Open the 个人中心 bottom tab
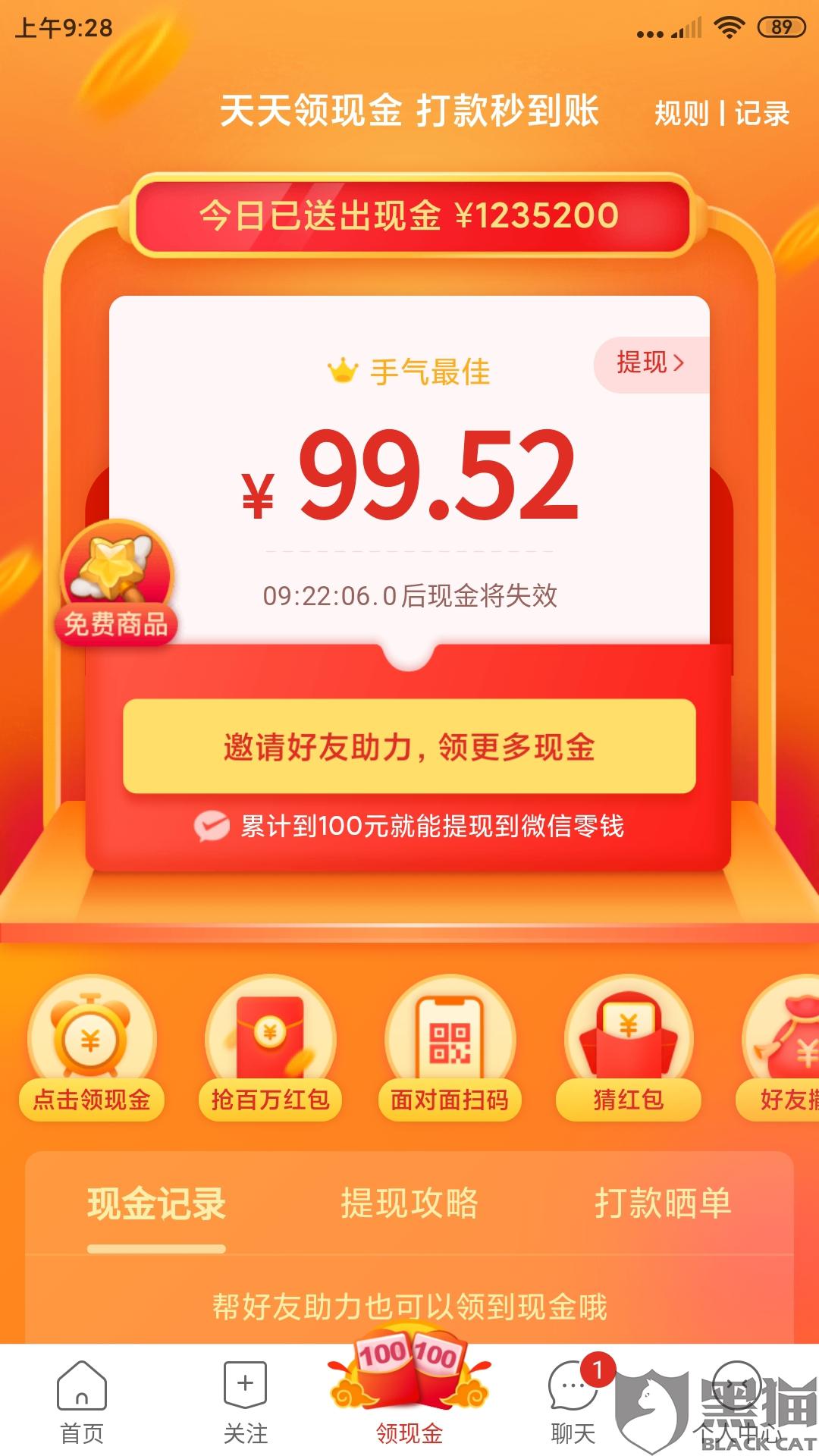 click(x=737, y=1401)
